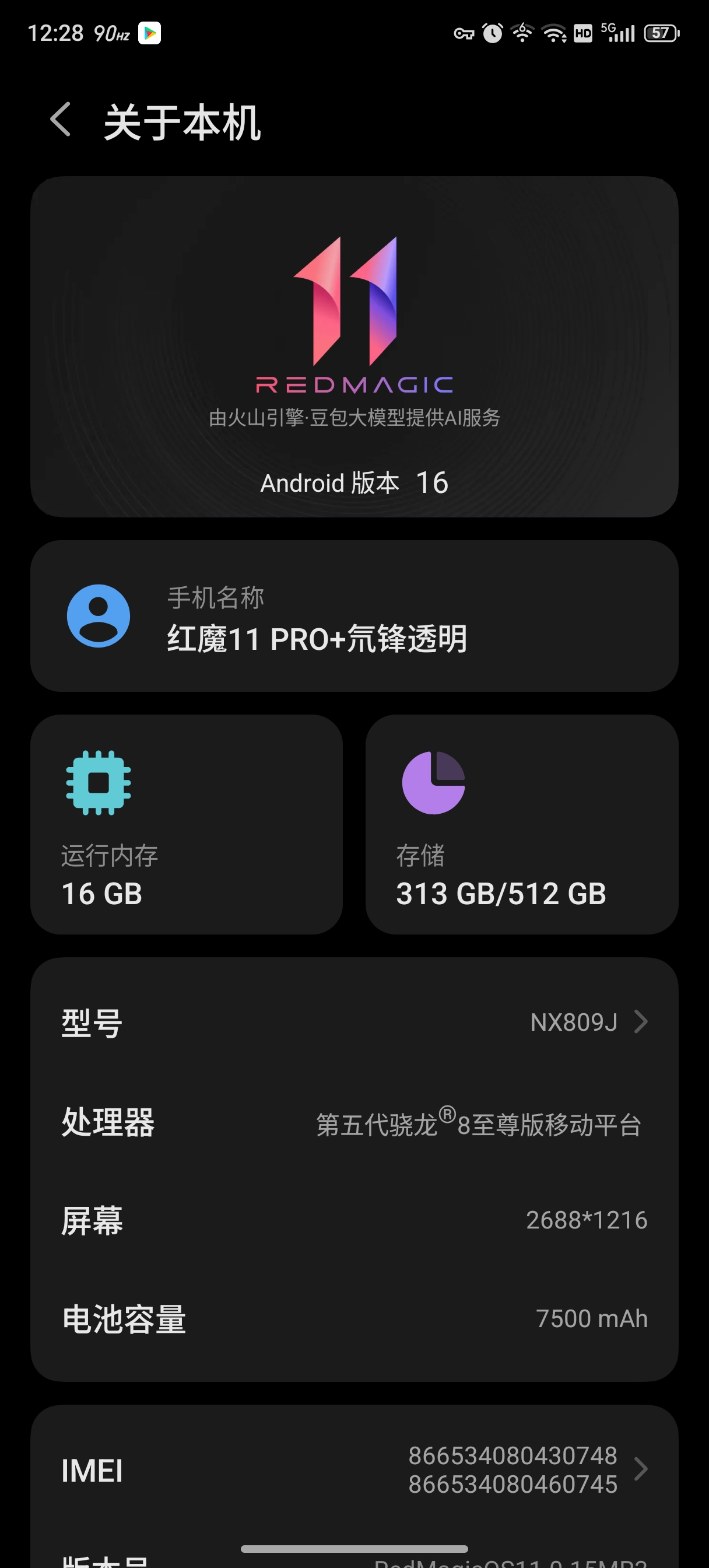Tap the 运行内存 16 GB card
The width and height of the screenshot is (709, 1568).
click(x=187, y=826)
